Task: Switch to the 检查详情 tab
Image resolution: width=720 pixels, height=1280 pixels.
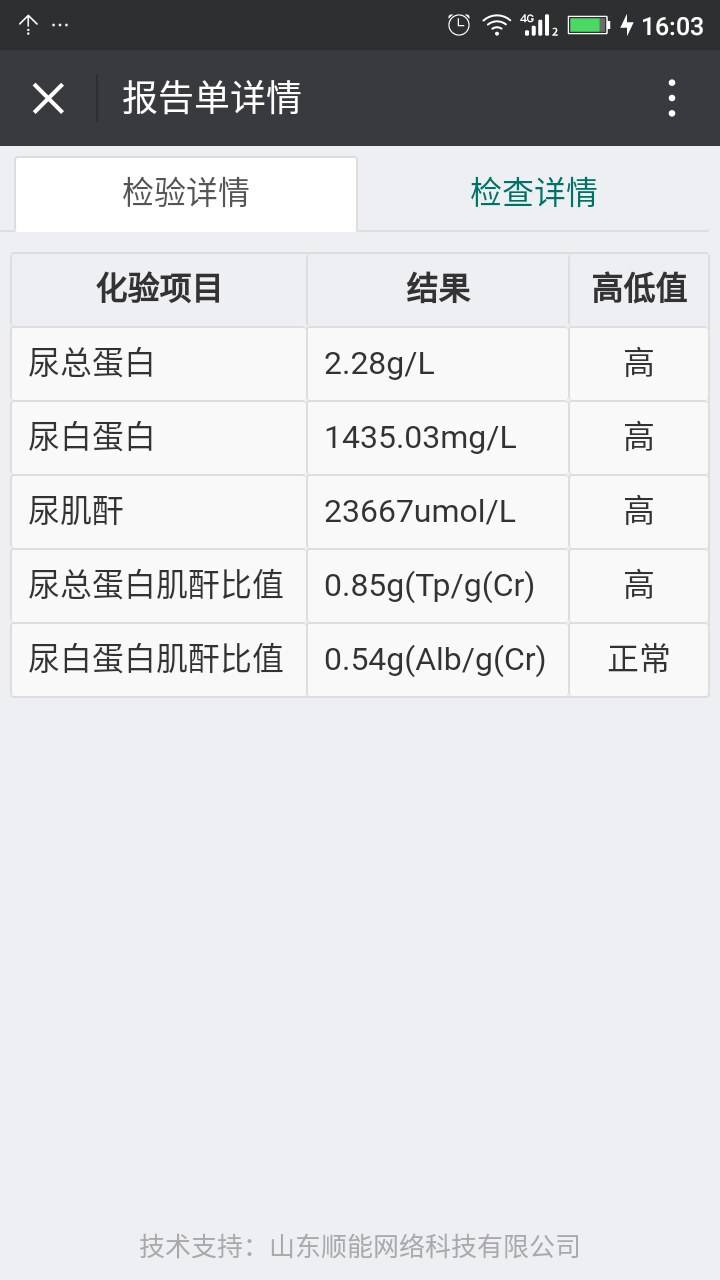Action: [534, 192]
